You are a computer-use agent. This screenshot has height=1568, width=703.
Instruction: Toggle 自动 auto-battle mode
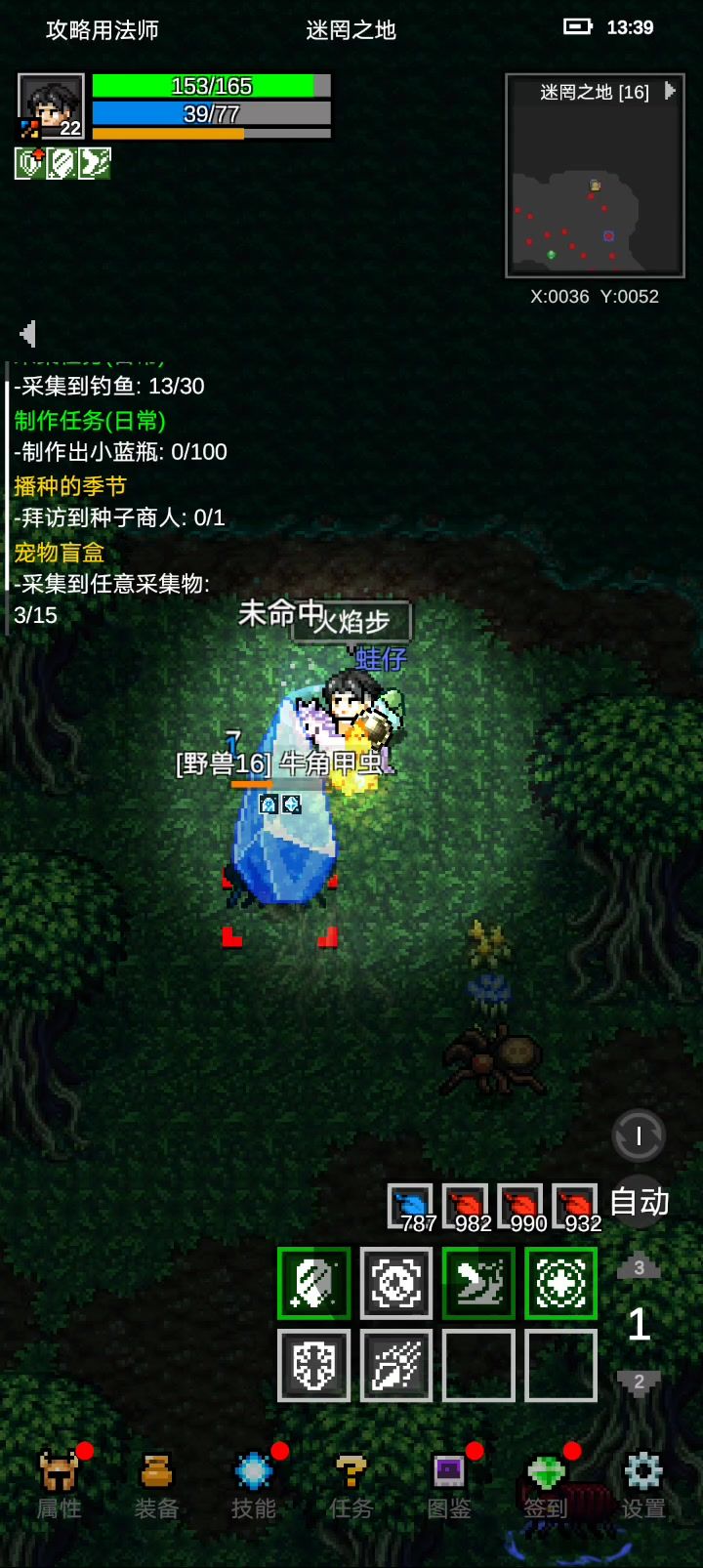[640, 1202]
